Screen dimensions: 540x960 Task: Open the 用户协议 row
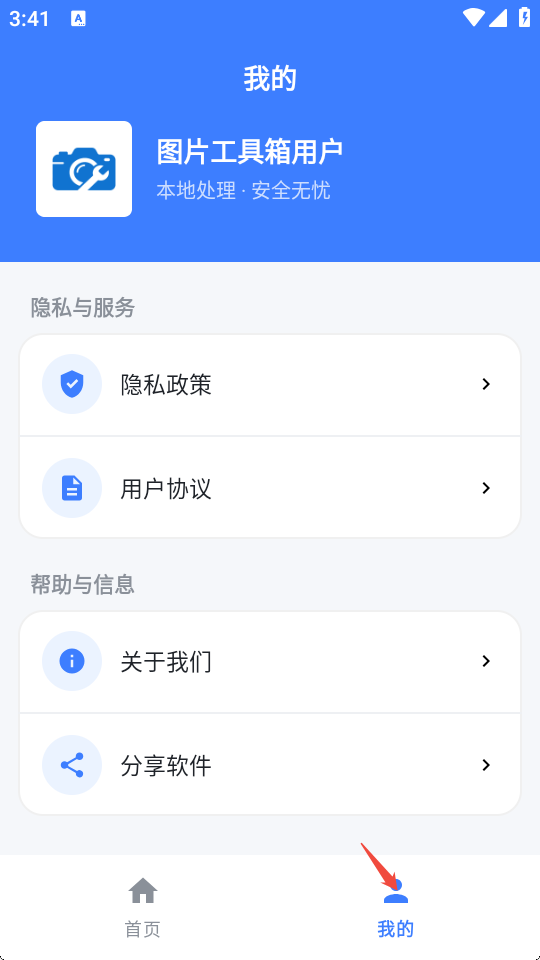270,487
